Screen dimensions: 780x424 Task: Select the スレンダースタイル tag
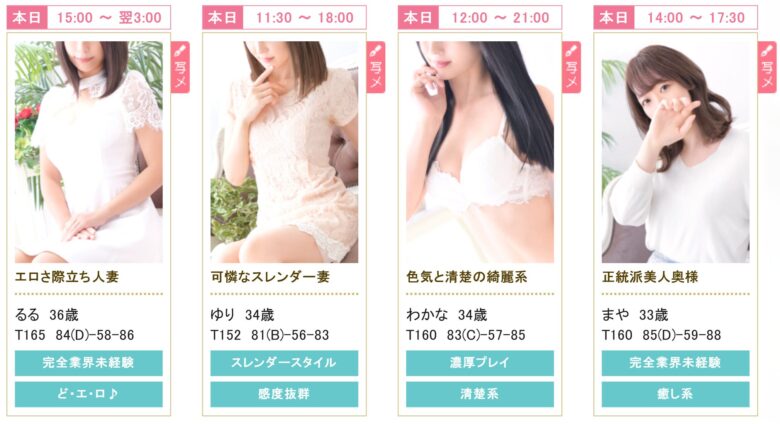tap(284, 363)
